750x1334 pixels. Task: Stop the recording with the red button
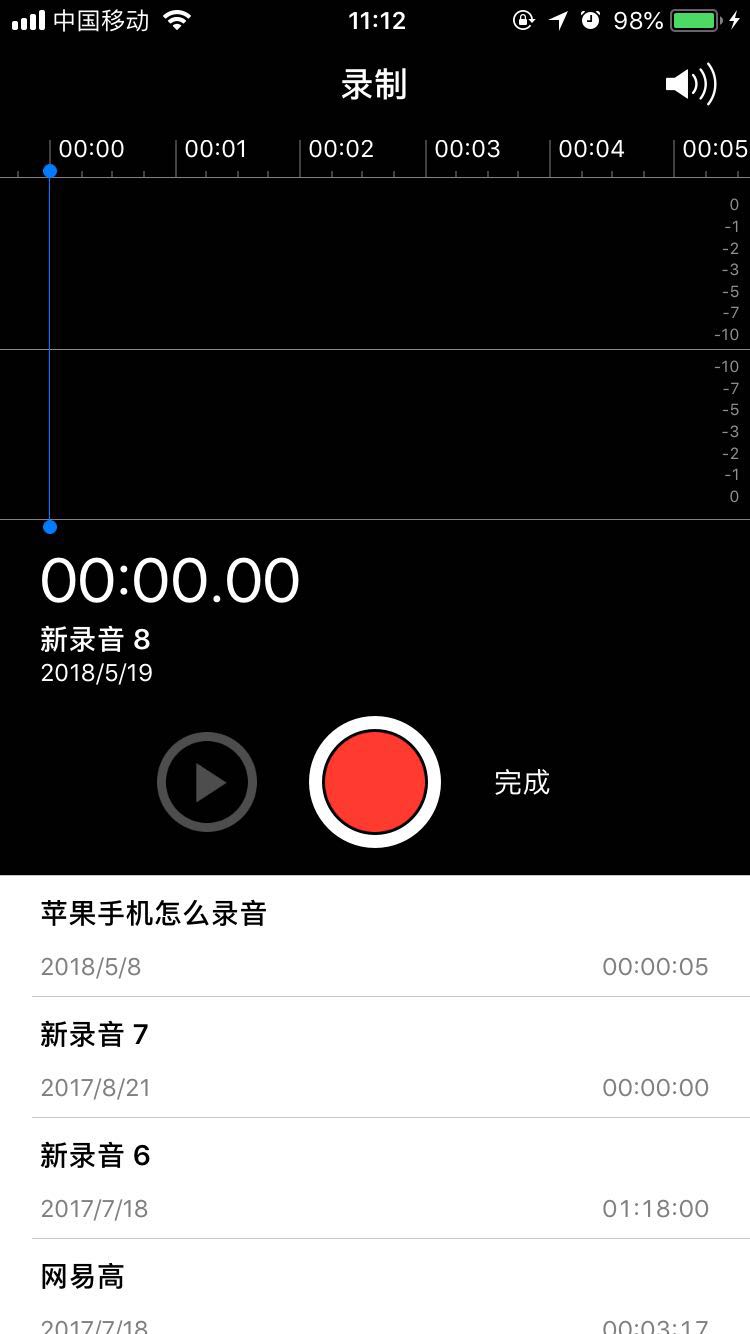click(374, 782)
